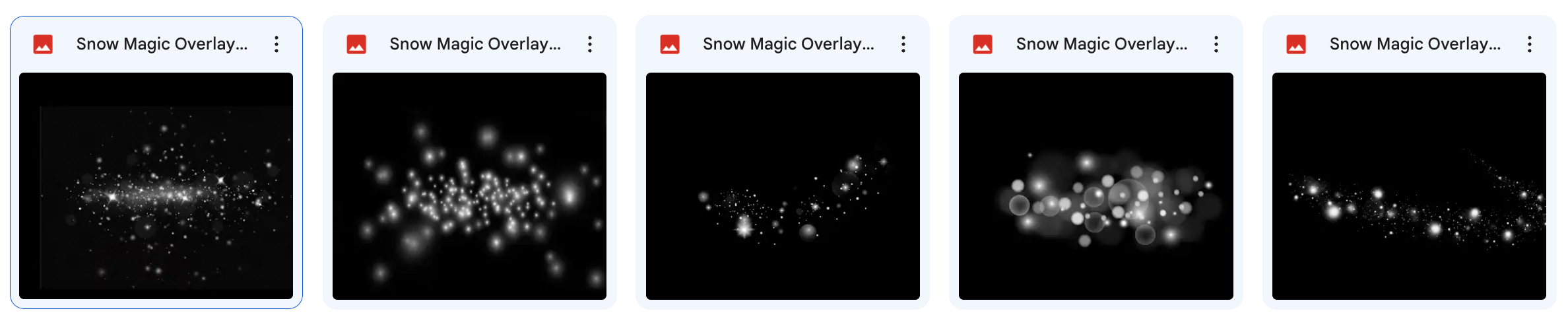The image size is (1568, 313).
Task: Open the more options menu on the highlighted first file card
Action: pos(277,44)
